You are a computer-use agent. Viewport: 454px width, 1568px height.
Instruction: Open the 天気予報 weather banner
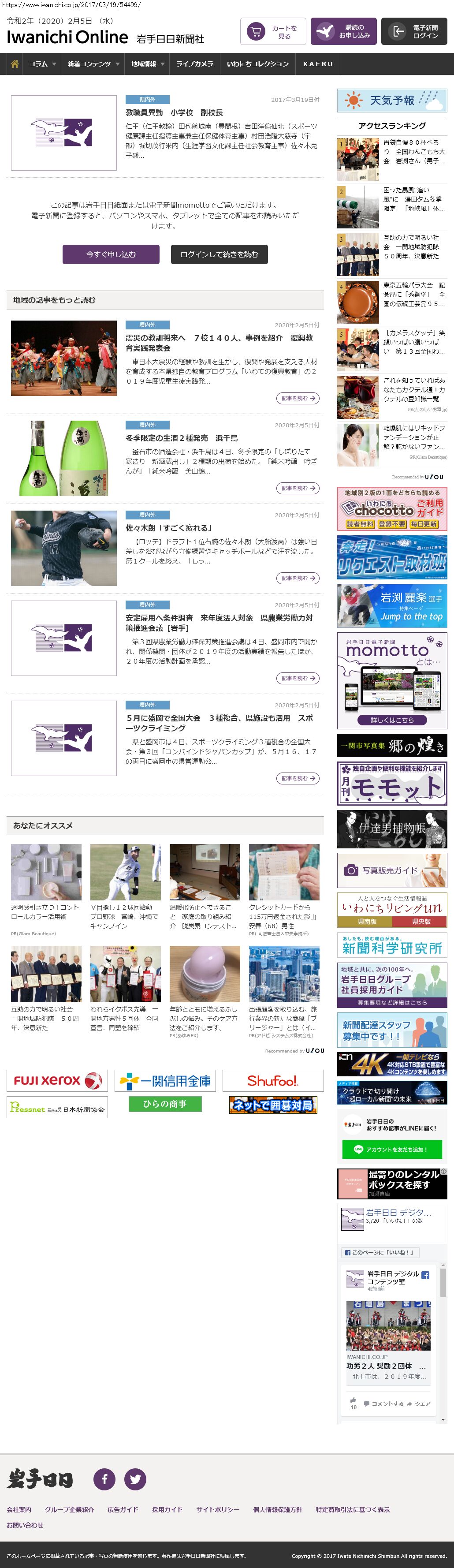[x=392, y=101]
